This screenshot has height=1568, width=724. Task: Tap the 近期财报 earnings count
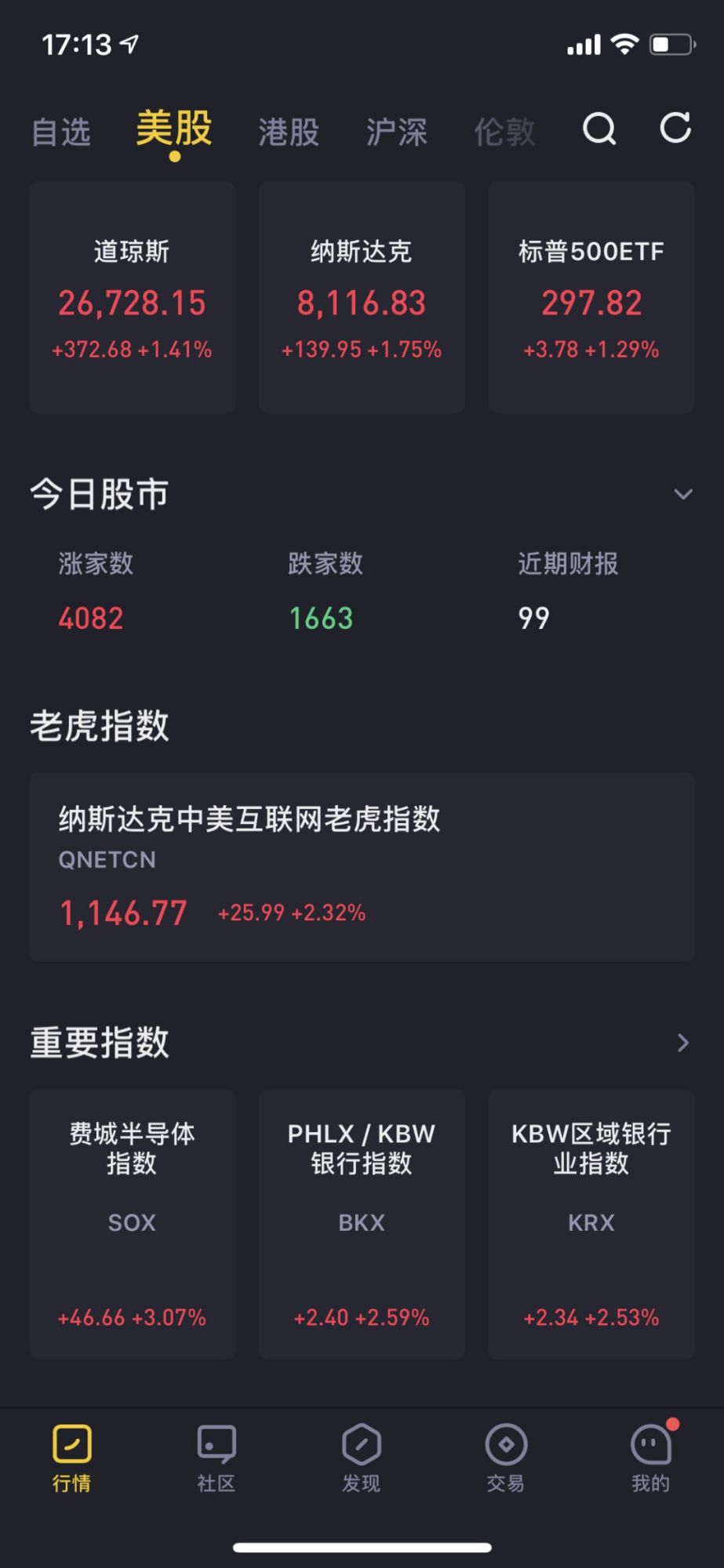point(534,619)
